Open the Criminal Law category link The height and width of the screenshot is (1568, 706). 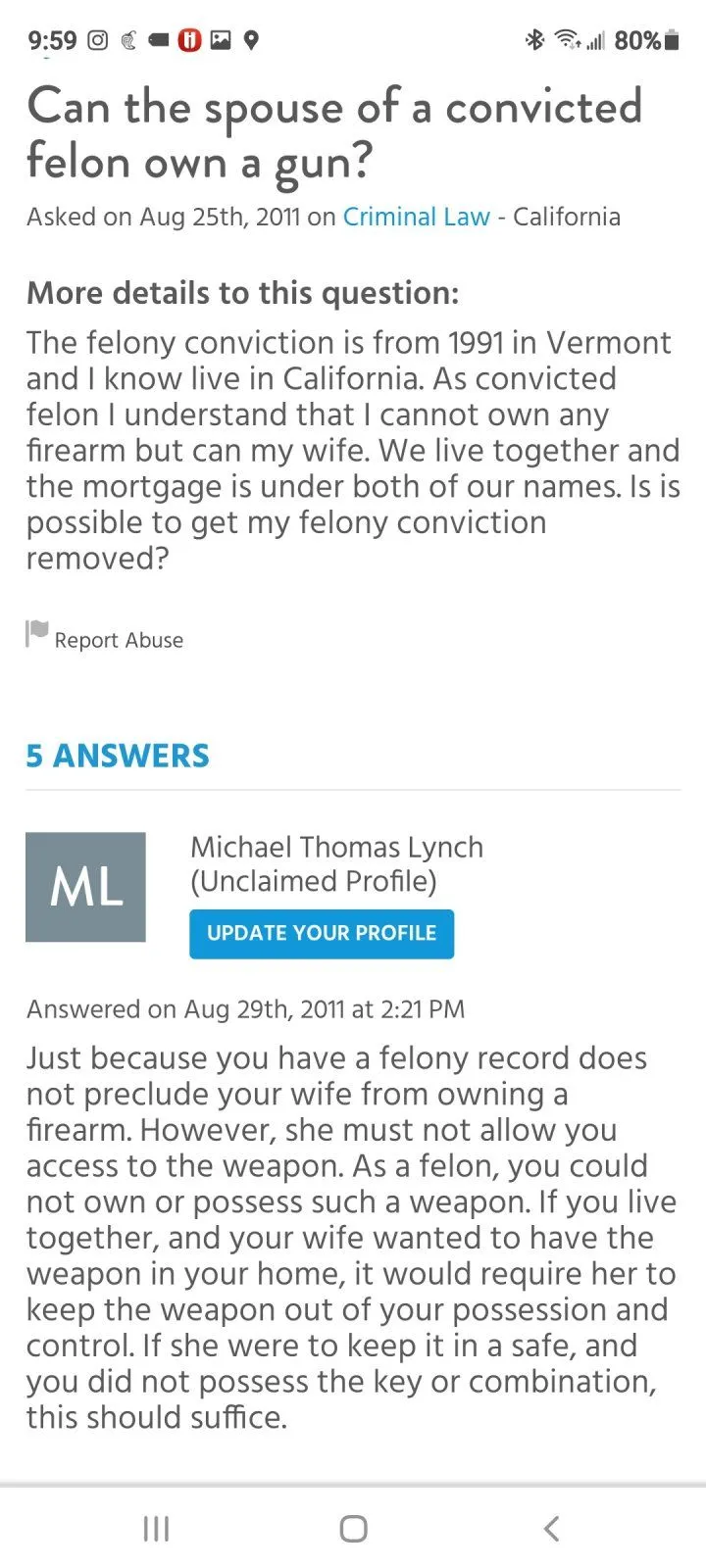pyautogui.click(x=416, y=217)
